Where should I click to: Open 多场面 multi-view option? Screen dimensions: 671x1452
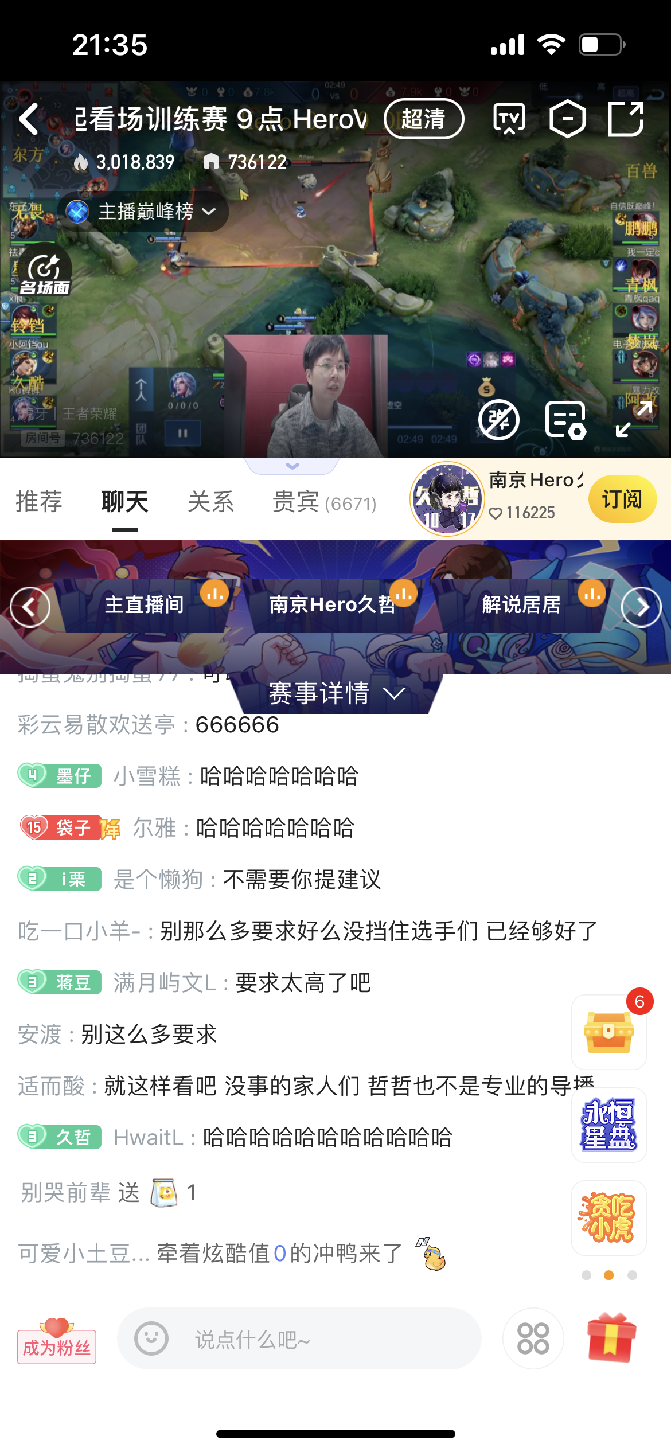[x=45, y=273]
